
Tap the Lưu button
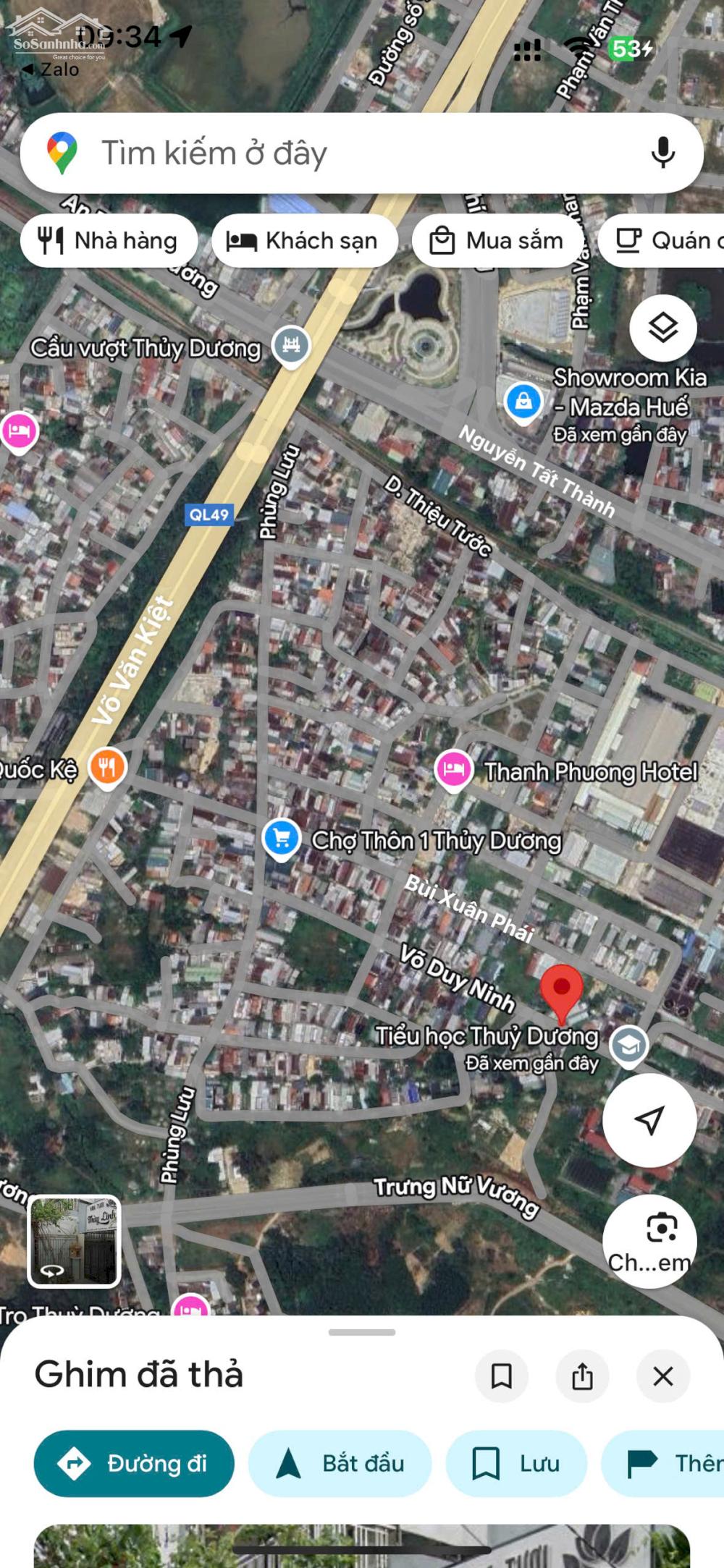(516, 1463)
